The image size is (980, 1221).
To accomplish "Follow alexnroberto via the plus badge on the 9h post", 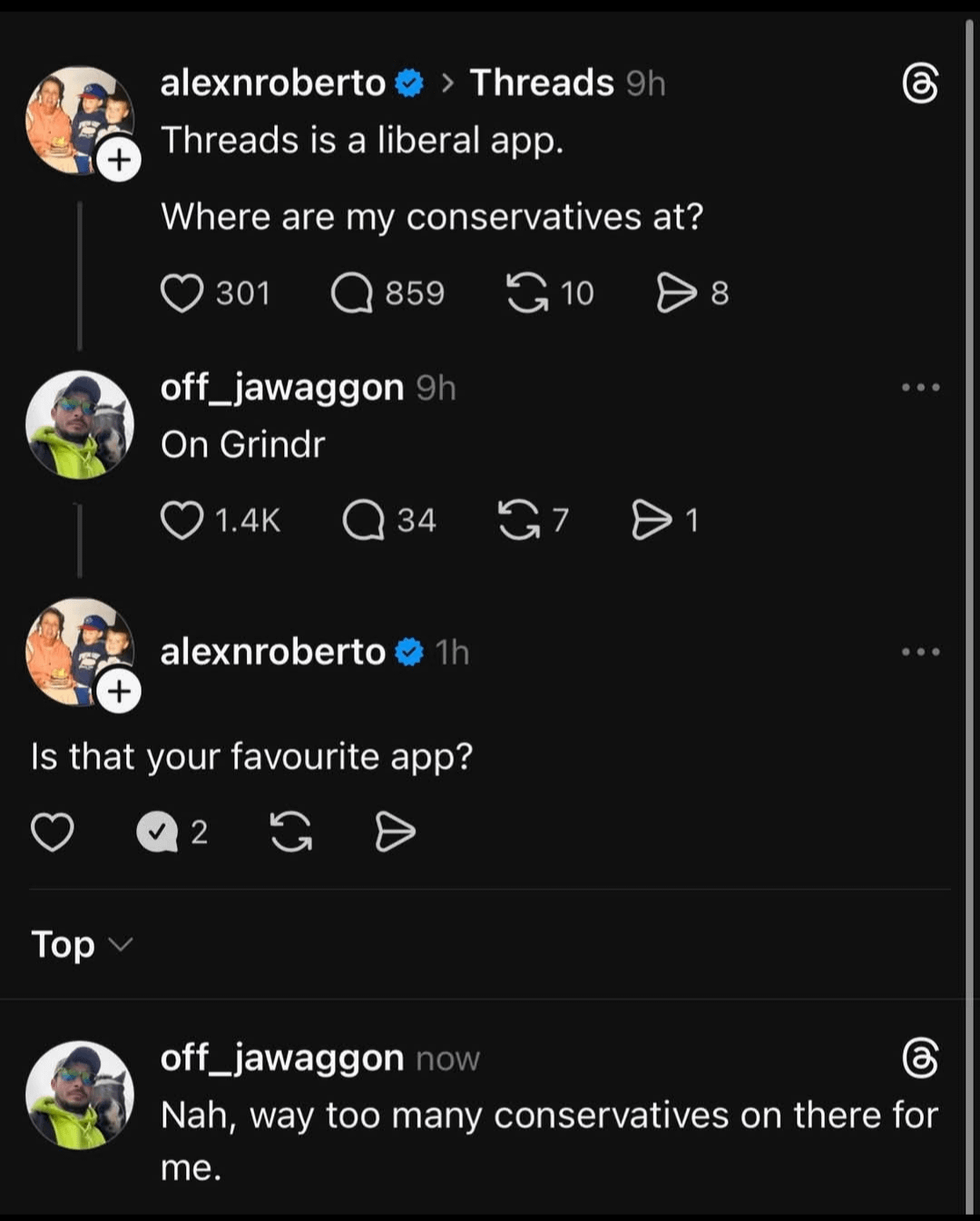I will click(x=119, y=160).
